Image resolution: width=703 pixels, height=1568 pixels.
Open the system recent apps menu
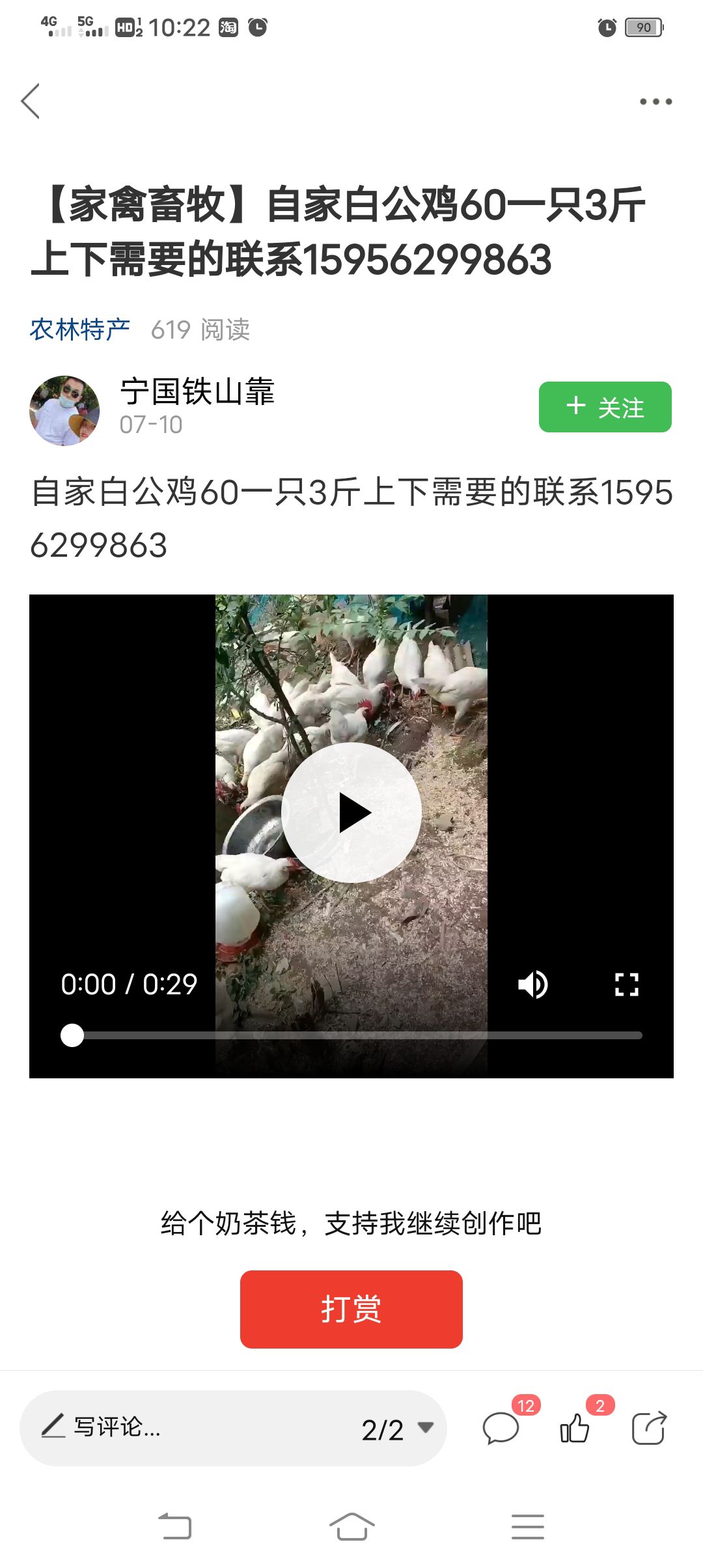527,1526
